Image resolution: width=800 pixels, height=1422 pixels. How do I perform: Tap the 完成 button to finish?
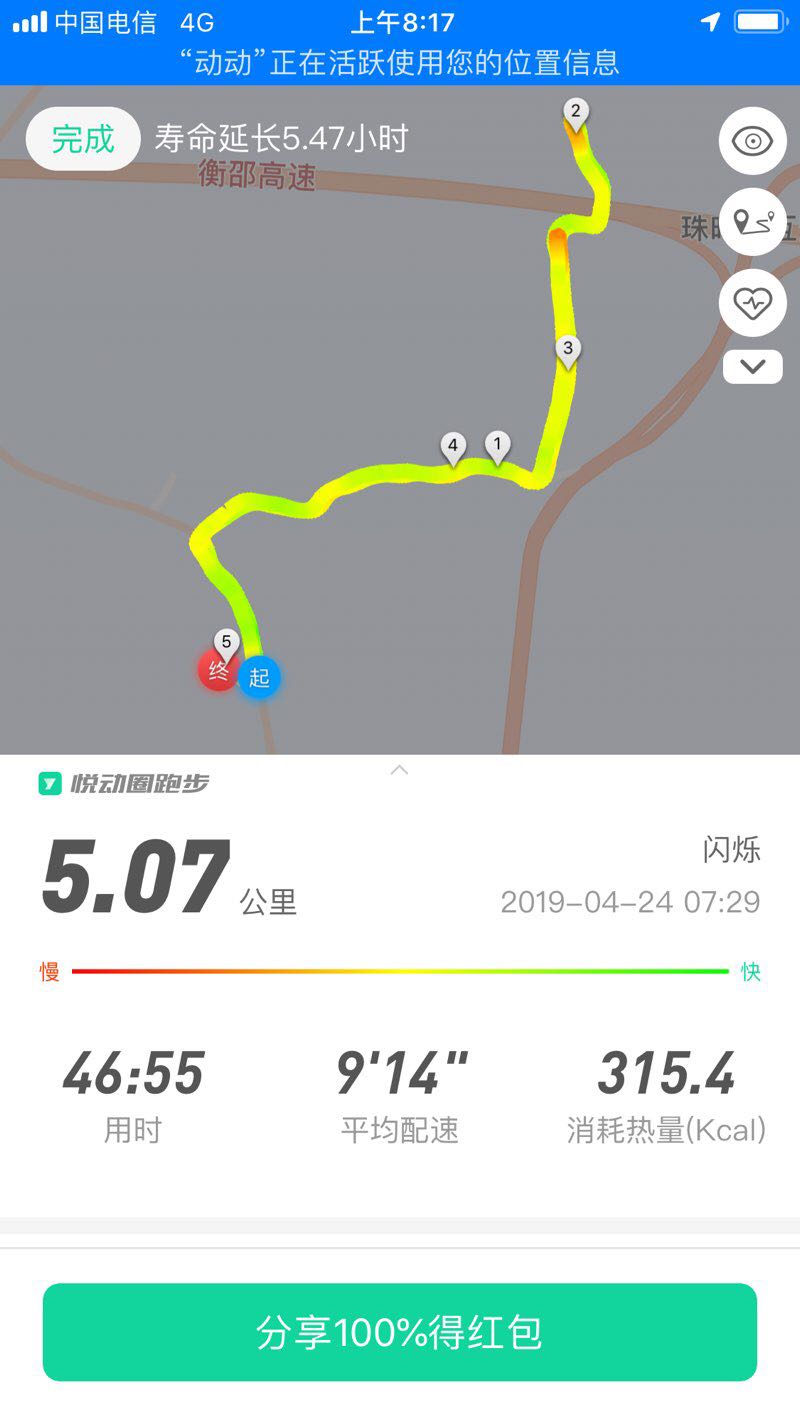pos(83,139)
